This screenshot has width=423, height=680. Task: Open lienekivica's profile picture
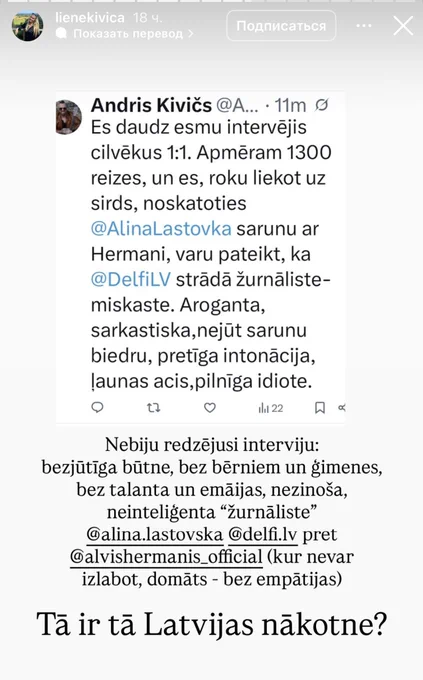(27, 26)
